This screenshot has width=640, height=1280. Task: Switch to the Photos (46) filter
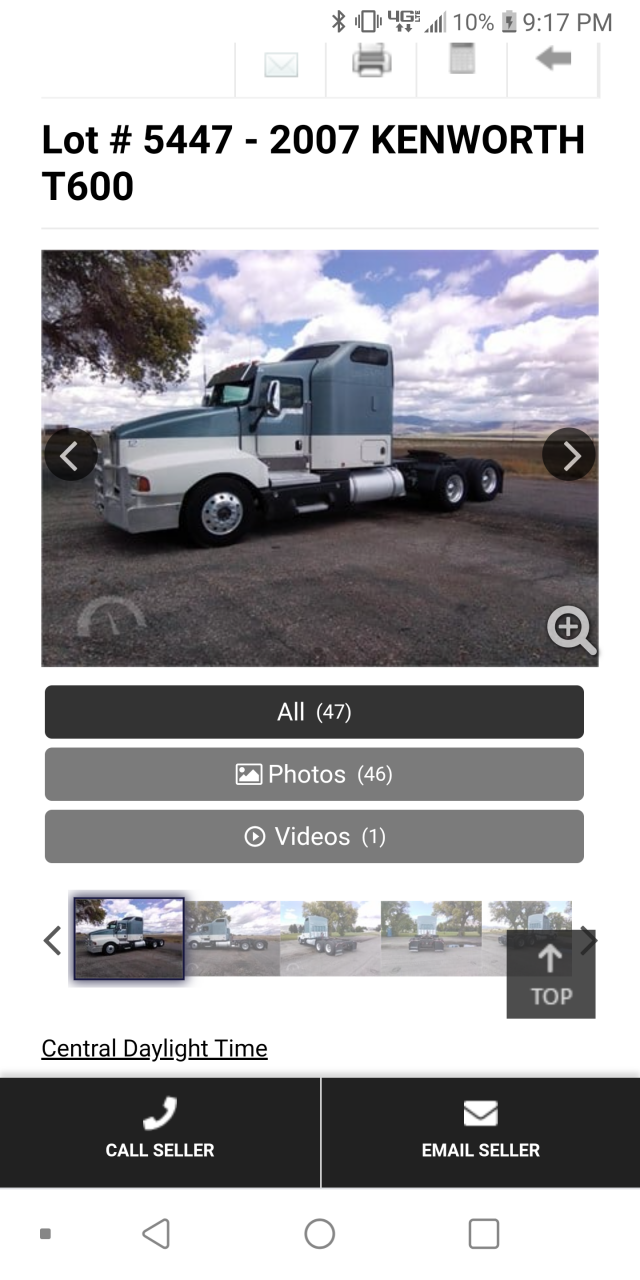click(x=314, y=774)
